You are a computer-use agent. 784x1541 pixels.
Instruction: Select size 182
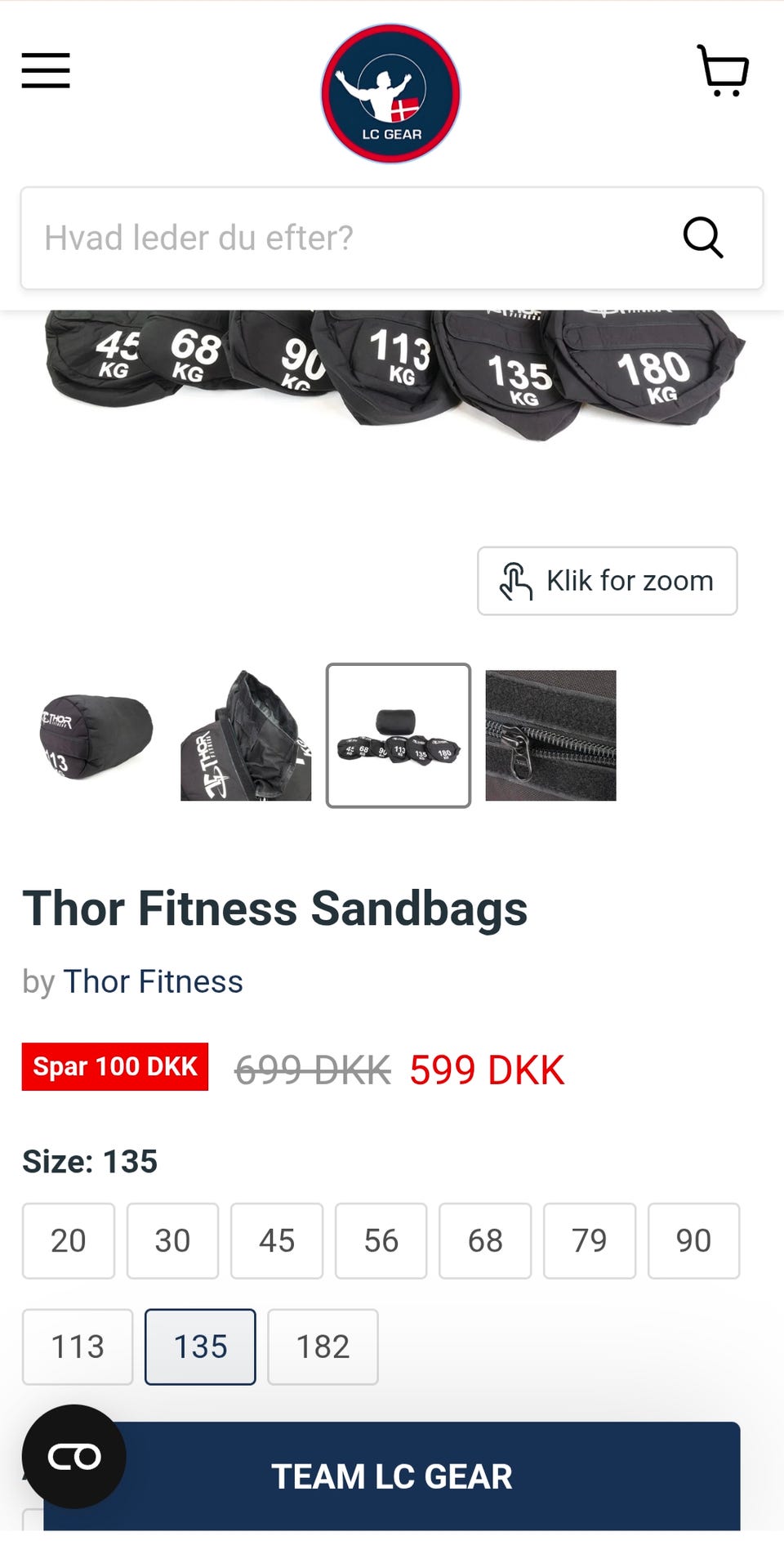point(323,1347)
